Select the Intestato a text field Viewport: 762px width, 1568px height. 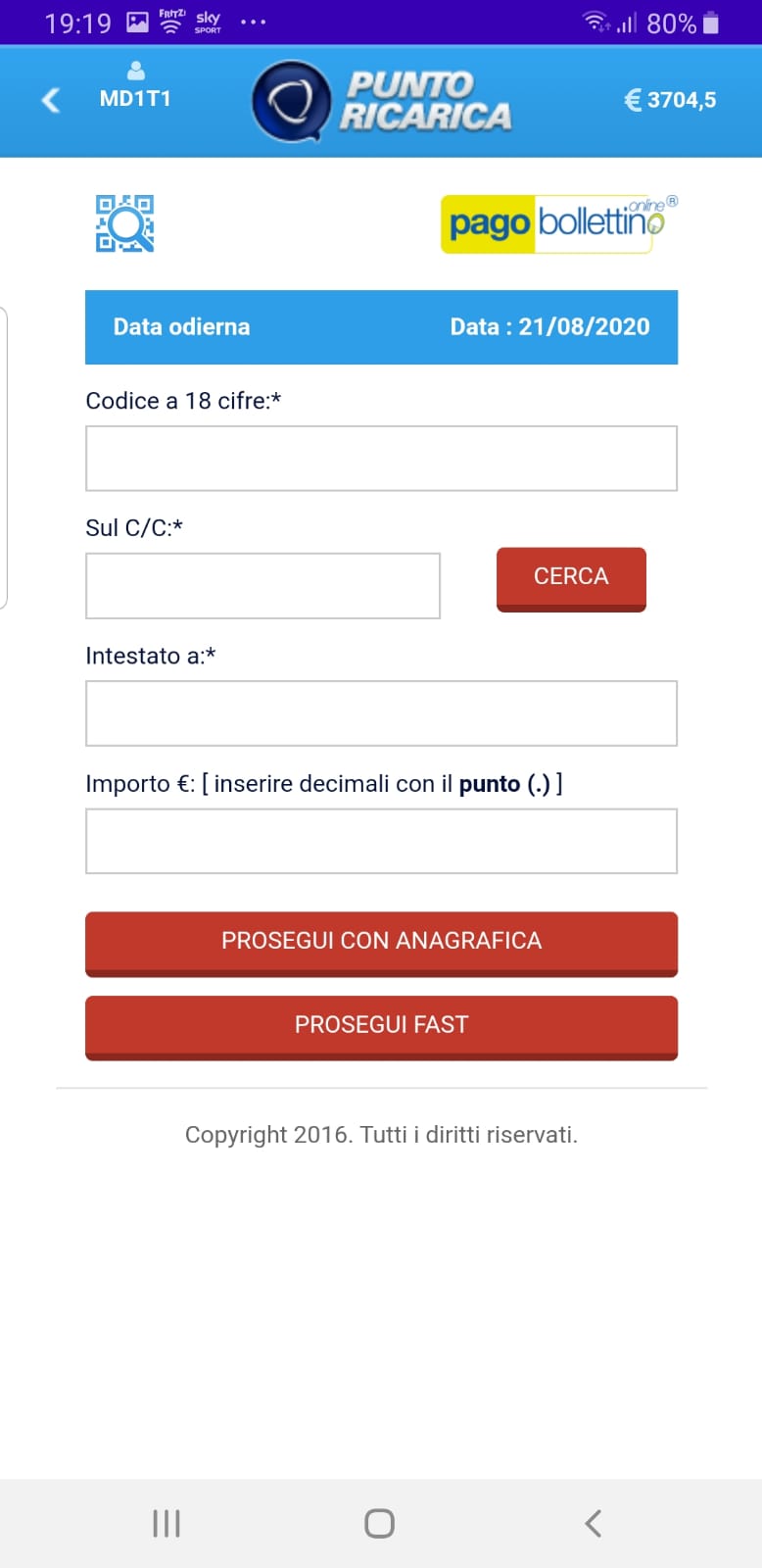(381, 712)
